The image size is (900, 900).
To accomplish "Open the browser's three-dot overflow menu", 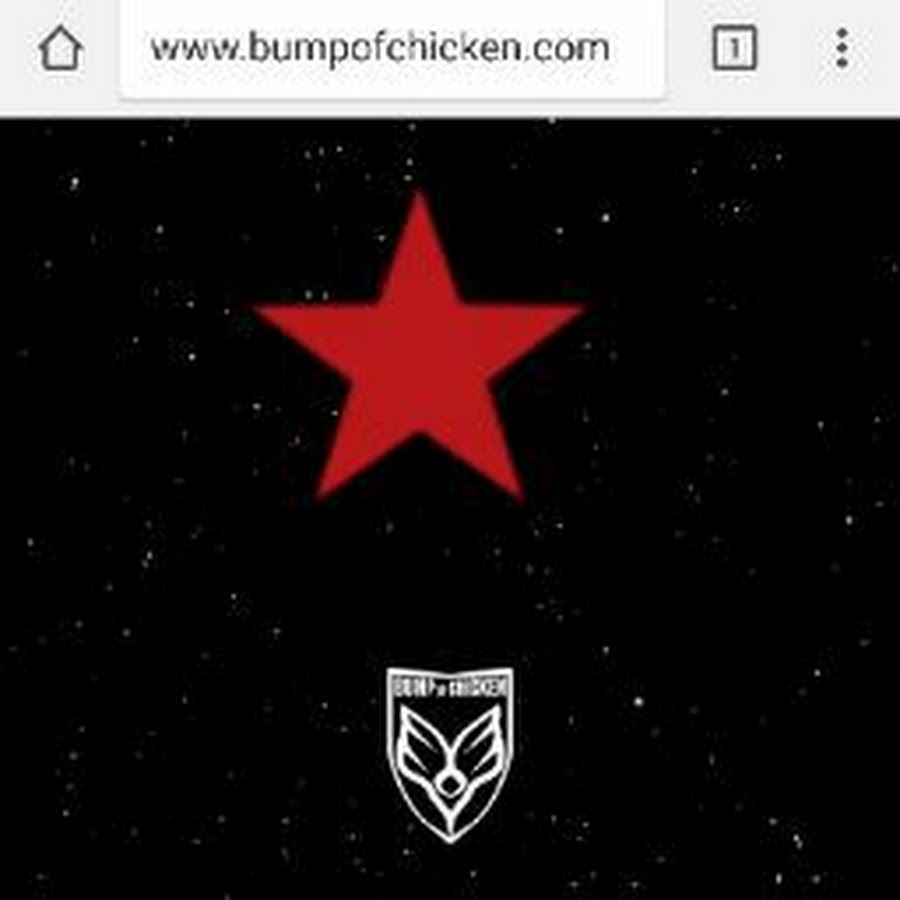I will [x=842, y=48].
